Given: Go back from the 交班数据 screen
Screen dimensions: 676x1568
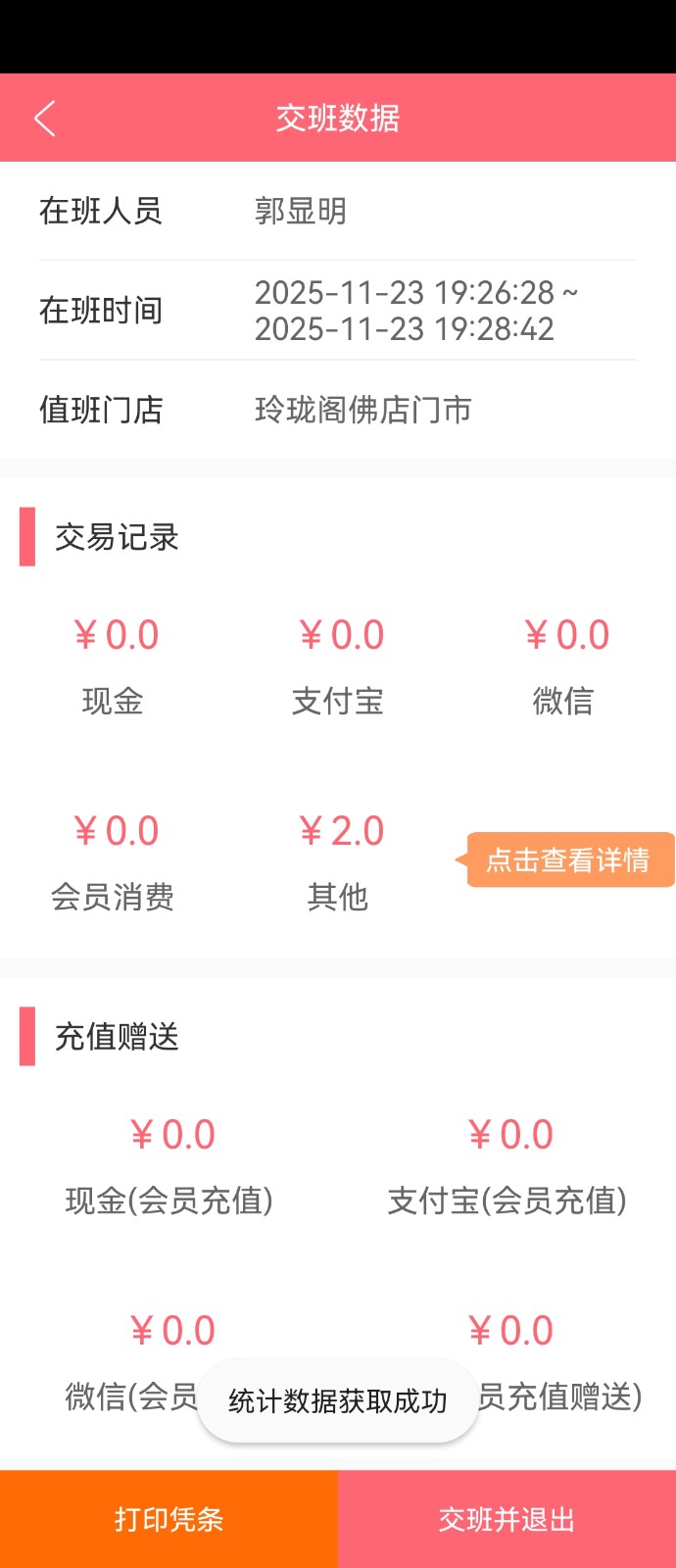Looking at the screenshot, I should coord(45,119).
